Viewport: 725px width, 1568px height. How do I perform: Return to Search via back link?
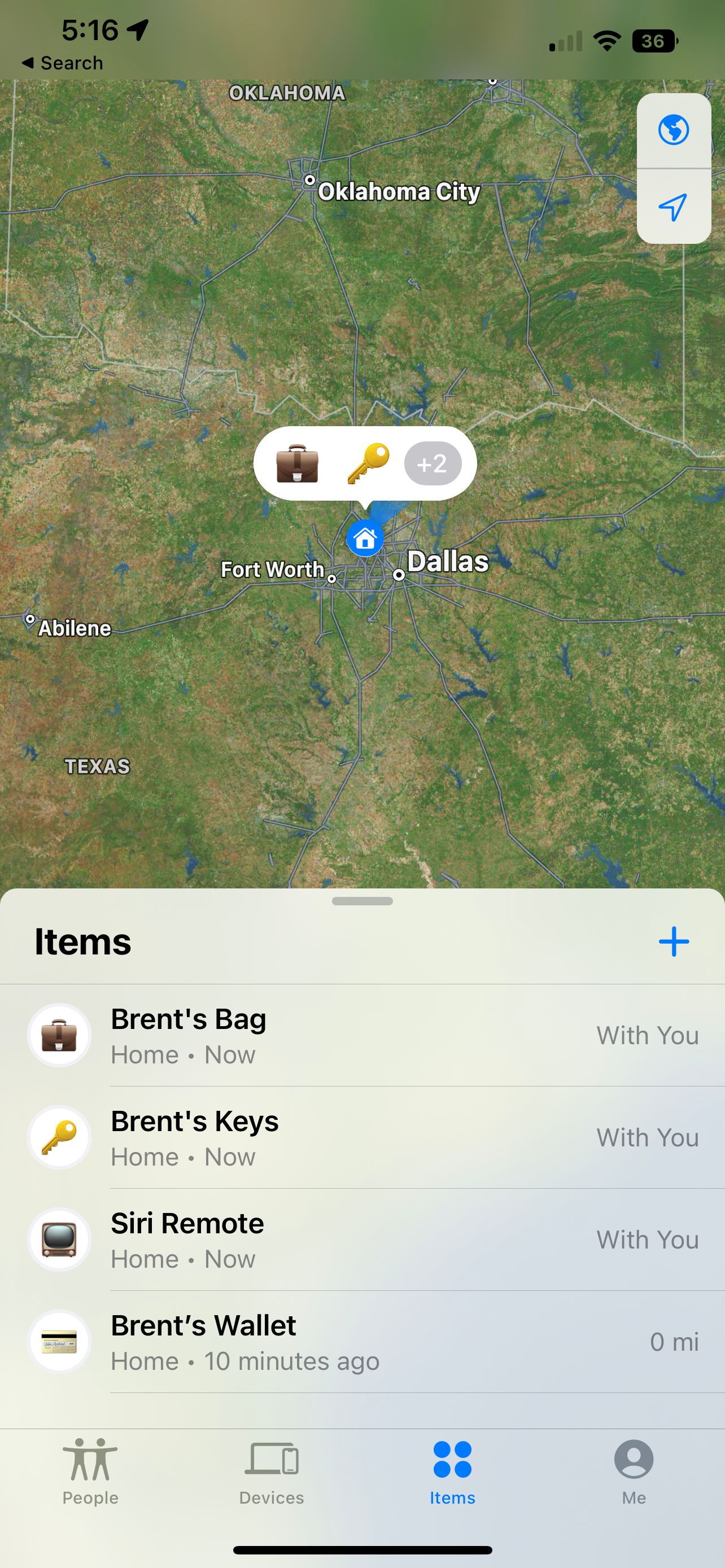pos(63,63)
